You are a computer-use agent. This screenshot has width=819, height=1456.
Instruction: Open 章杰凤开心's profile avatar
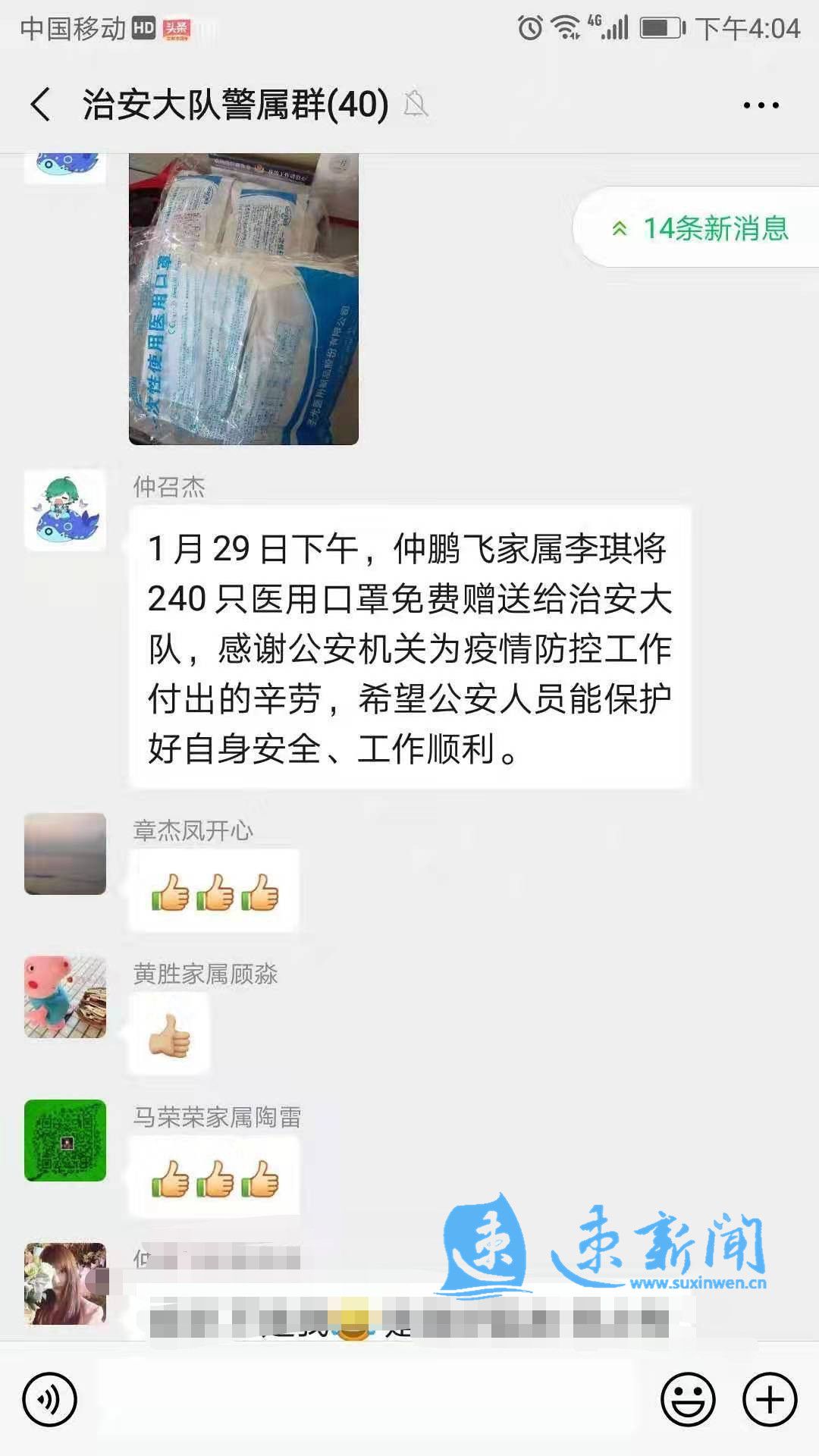(65, 853)
